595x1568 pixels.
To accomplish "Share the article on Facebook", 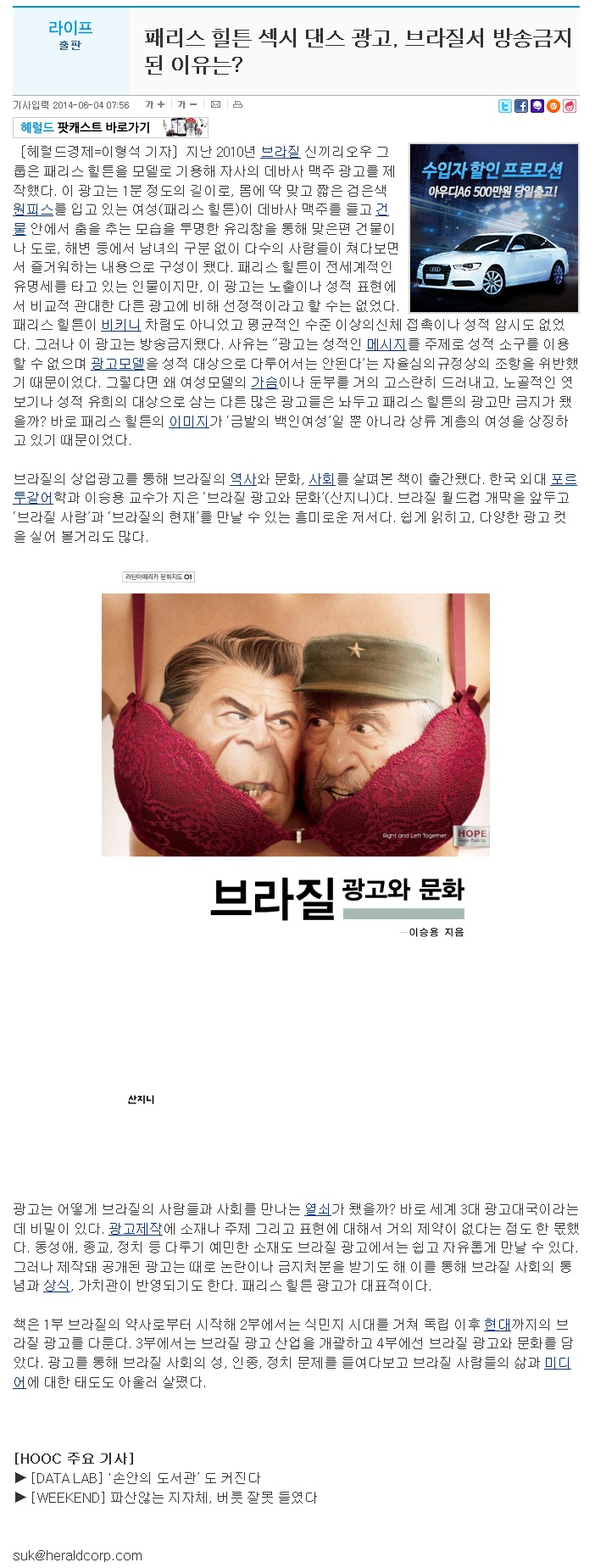I will point(521,106).
